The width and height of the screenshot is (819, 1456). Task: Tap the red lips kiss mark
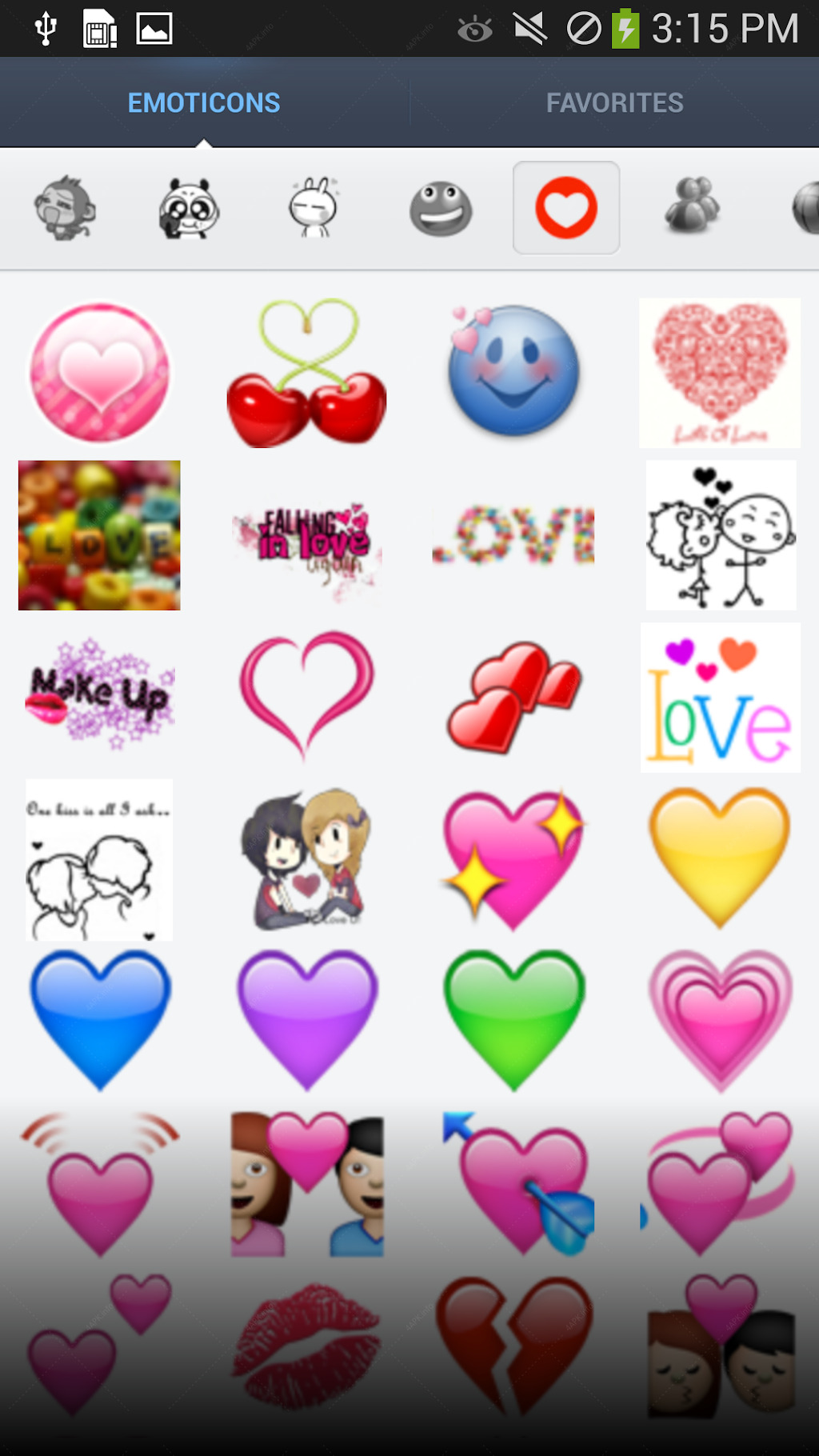click(x=307, y=1346)
